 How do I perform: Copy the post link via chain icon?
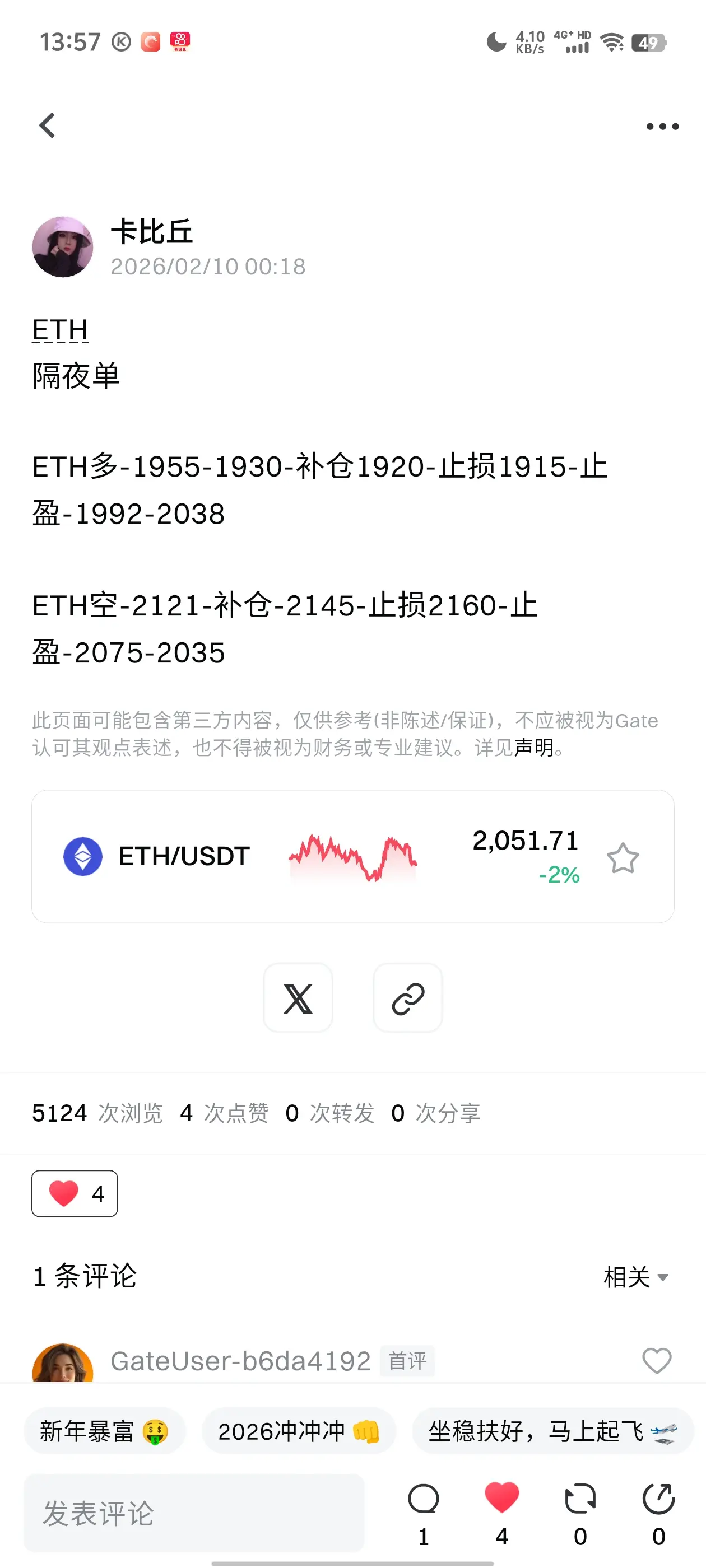tap(407, 998)
